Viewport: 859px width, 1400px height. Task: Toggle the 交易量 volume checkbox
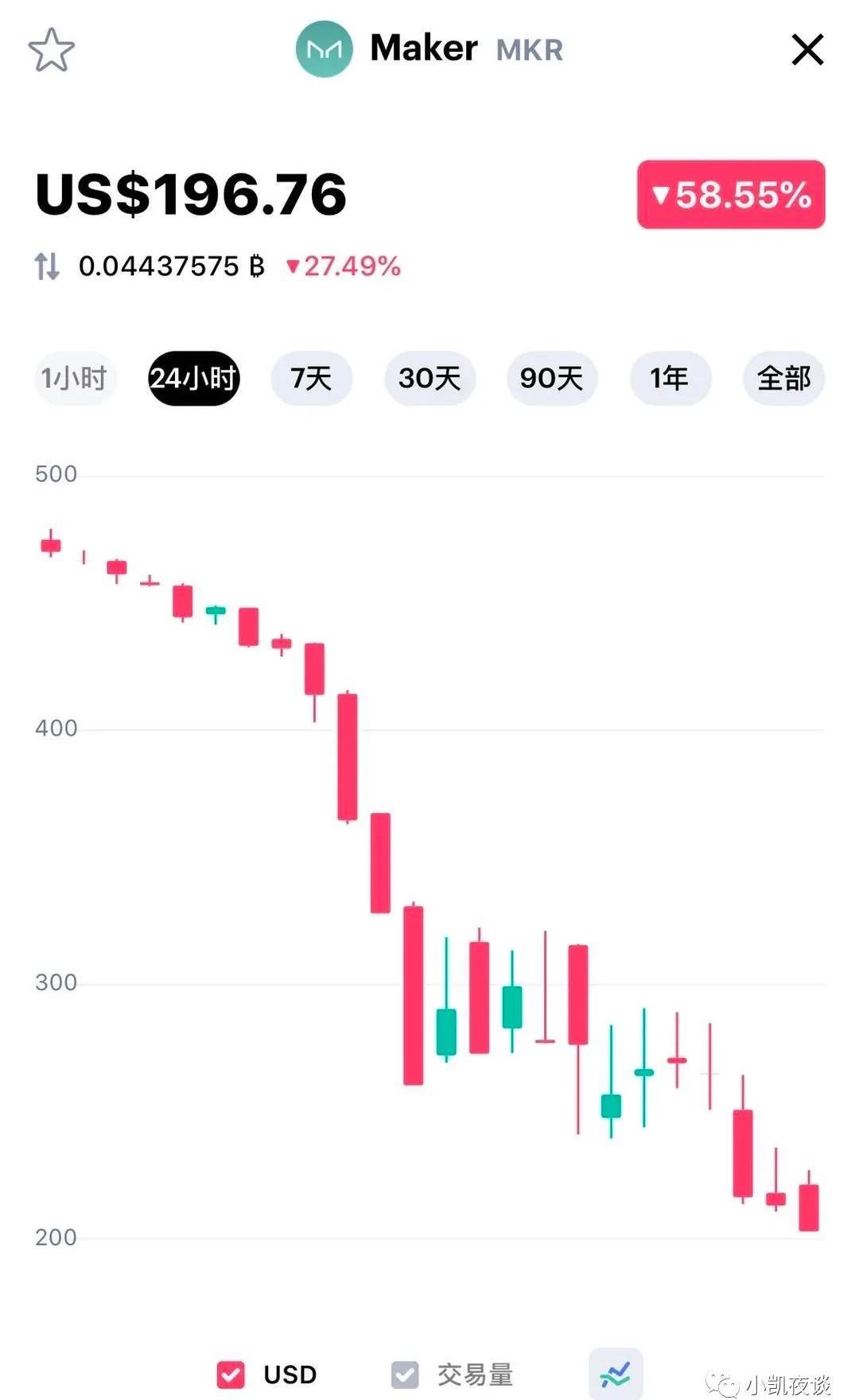405,1374
